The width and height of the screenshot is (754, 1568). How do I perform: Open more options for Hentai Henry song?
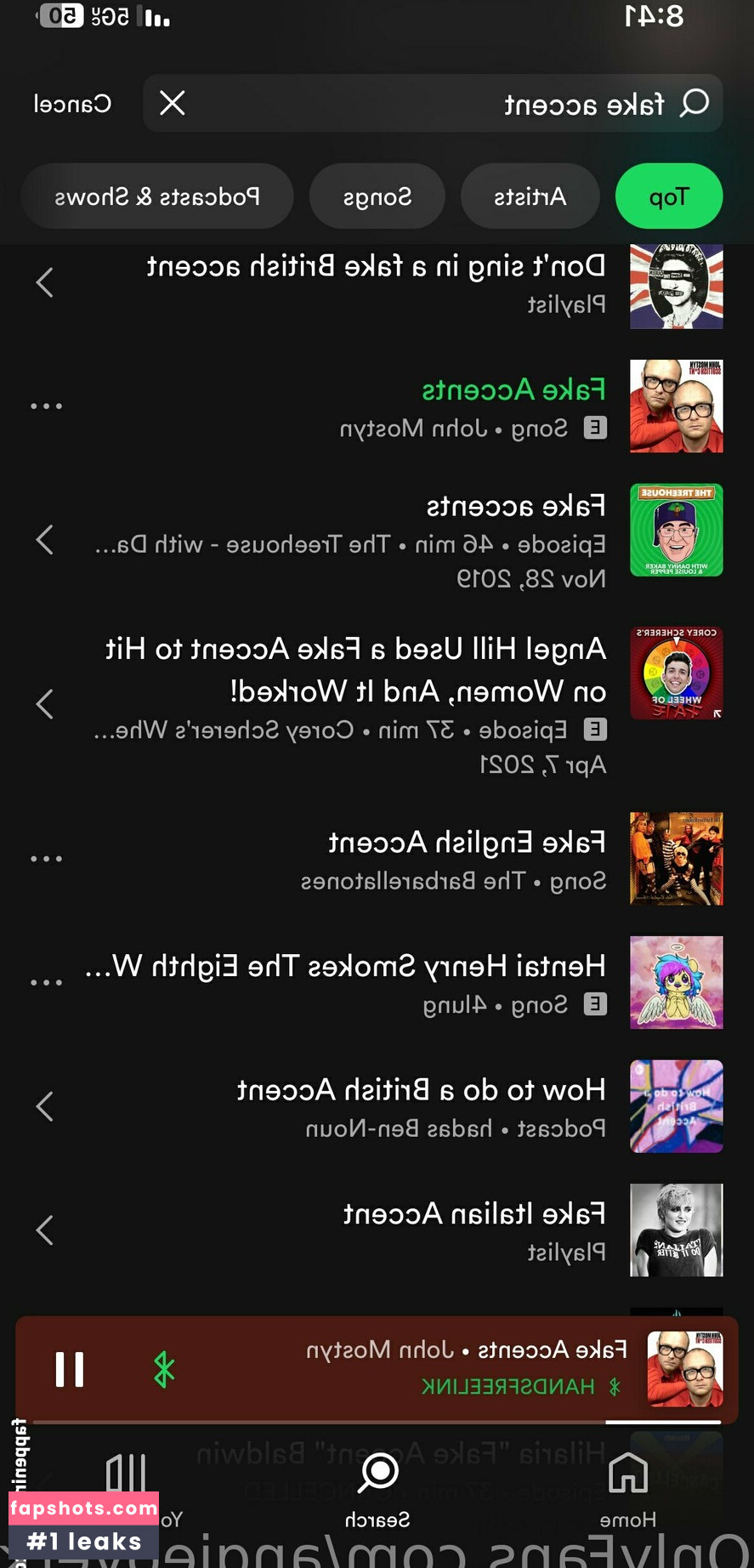[x=46, y=983]
